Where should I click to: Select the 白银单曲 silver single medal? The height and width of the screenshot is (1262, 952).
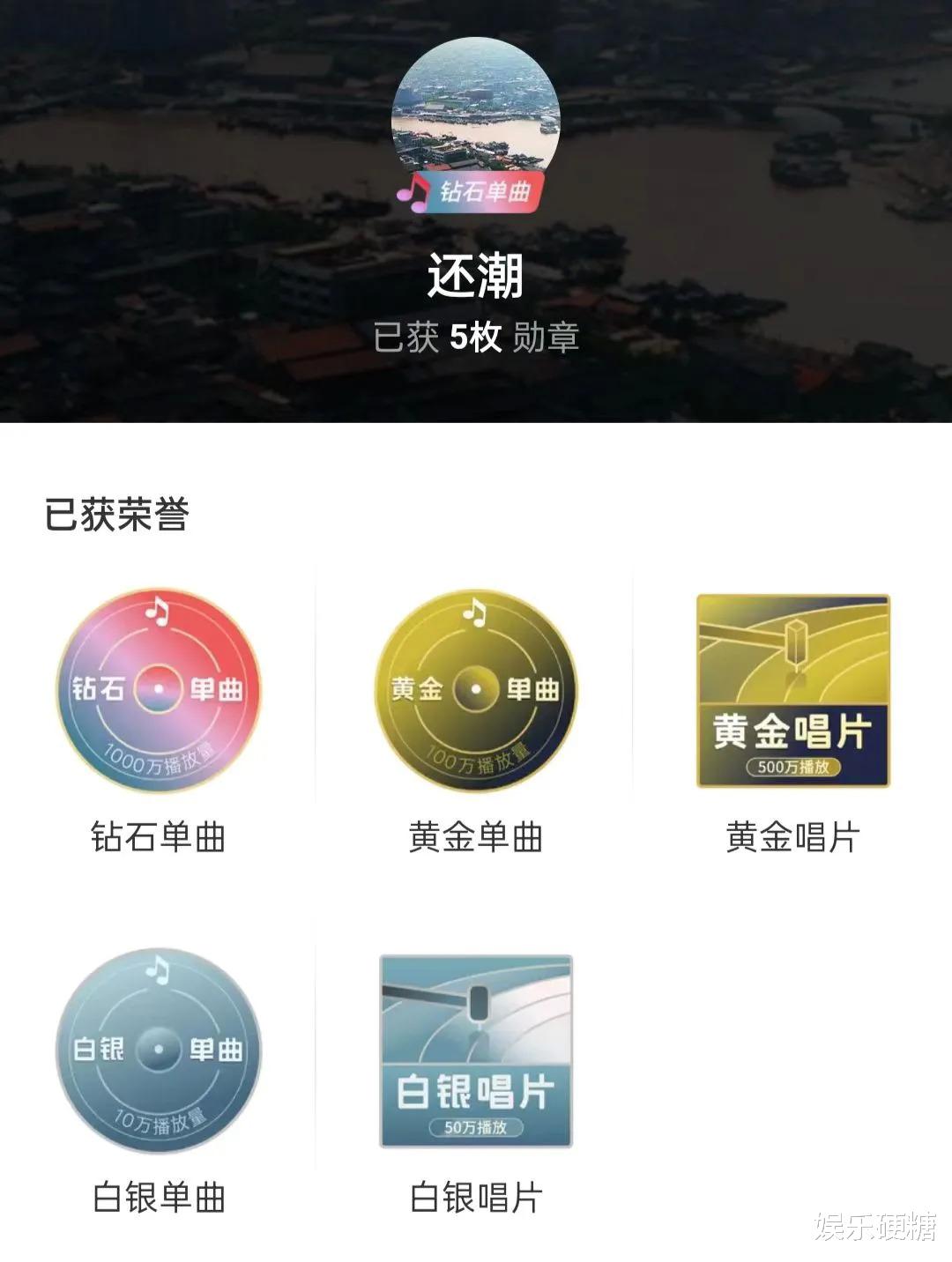(157, 1049)
